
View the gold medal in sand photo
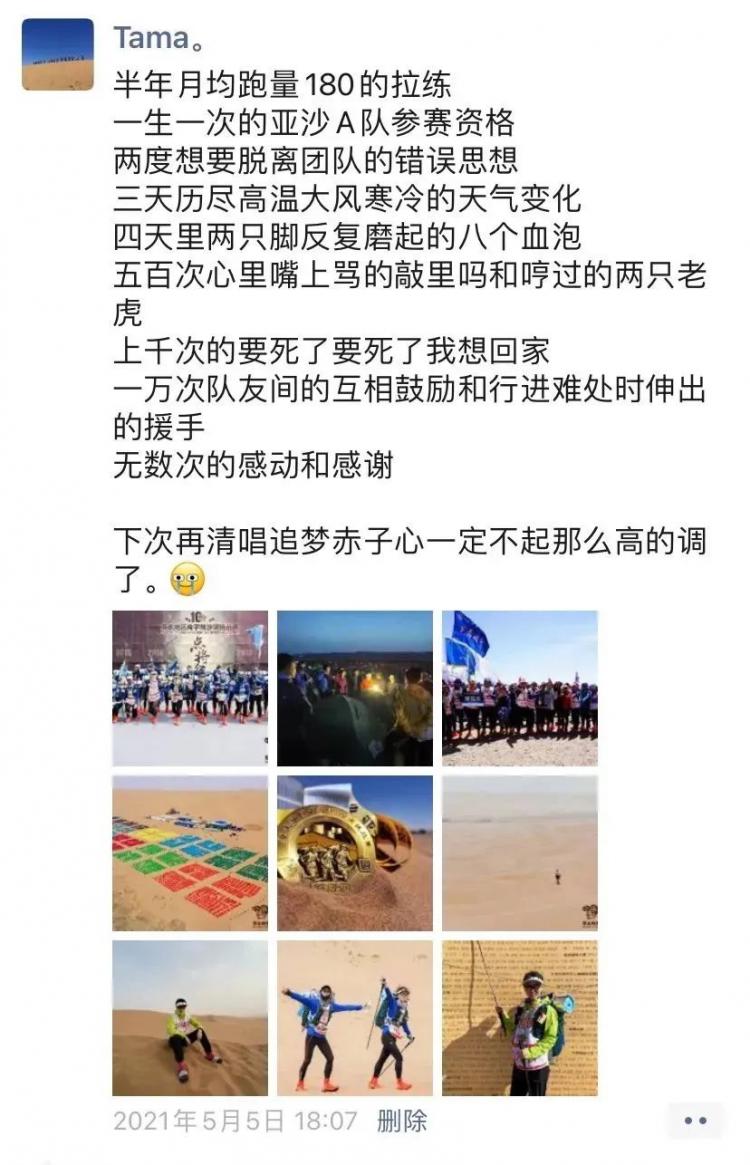click(355, 853)
